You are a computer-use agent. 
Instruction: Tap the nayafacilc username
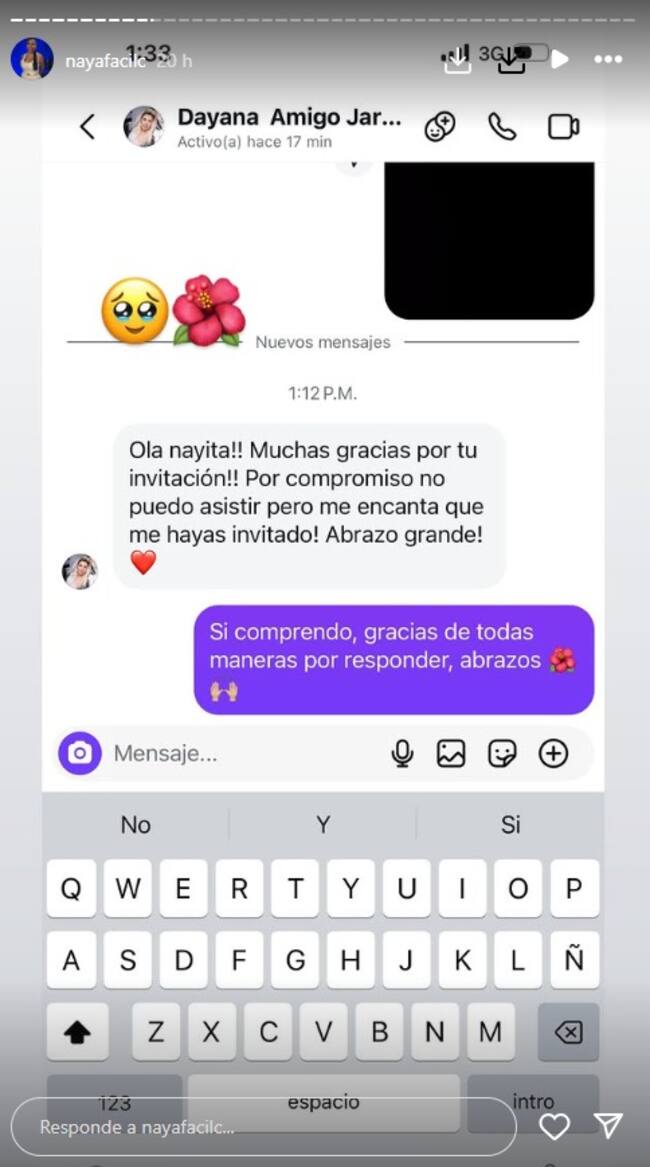[105, 61]
